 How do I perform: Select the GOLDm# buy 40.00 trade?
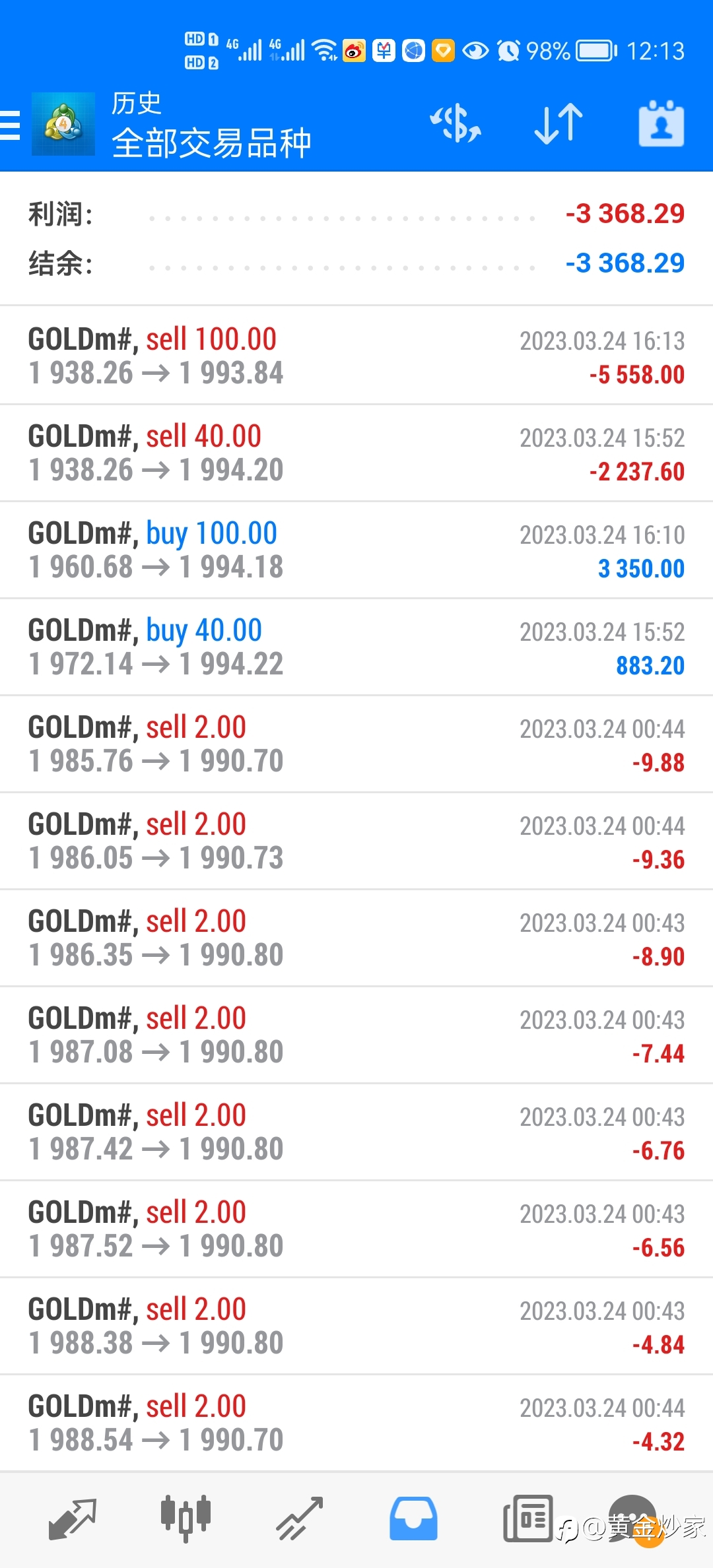tap(356, 647)
